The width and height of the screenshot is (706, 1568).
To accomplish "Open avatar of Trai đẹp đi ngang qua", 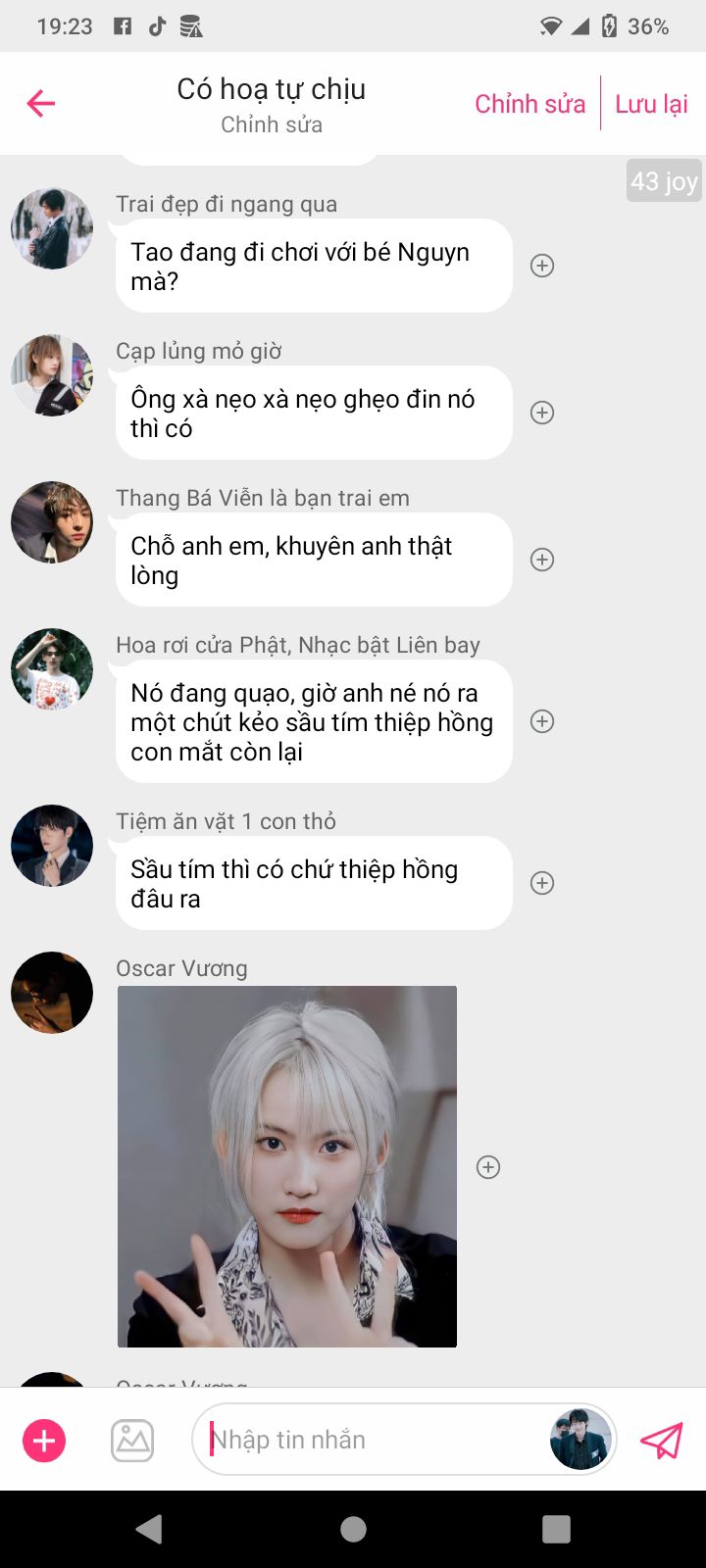I will point(52,228).
